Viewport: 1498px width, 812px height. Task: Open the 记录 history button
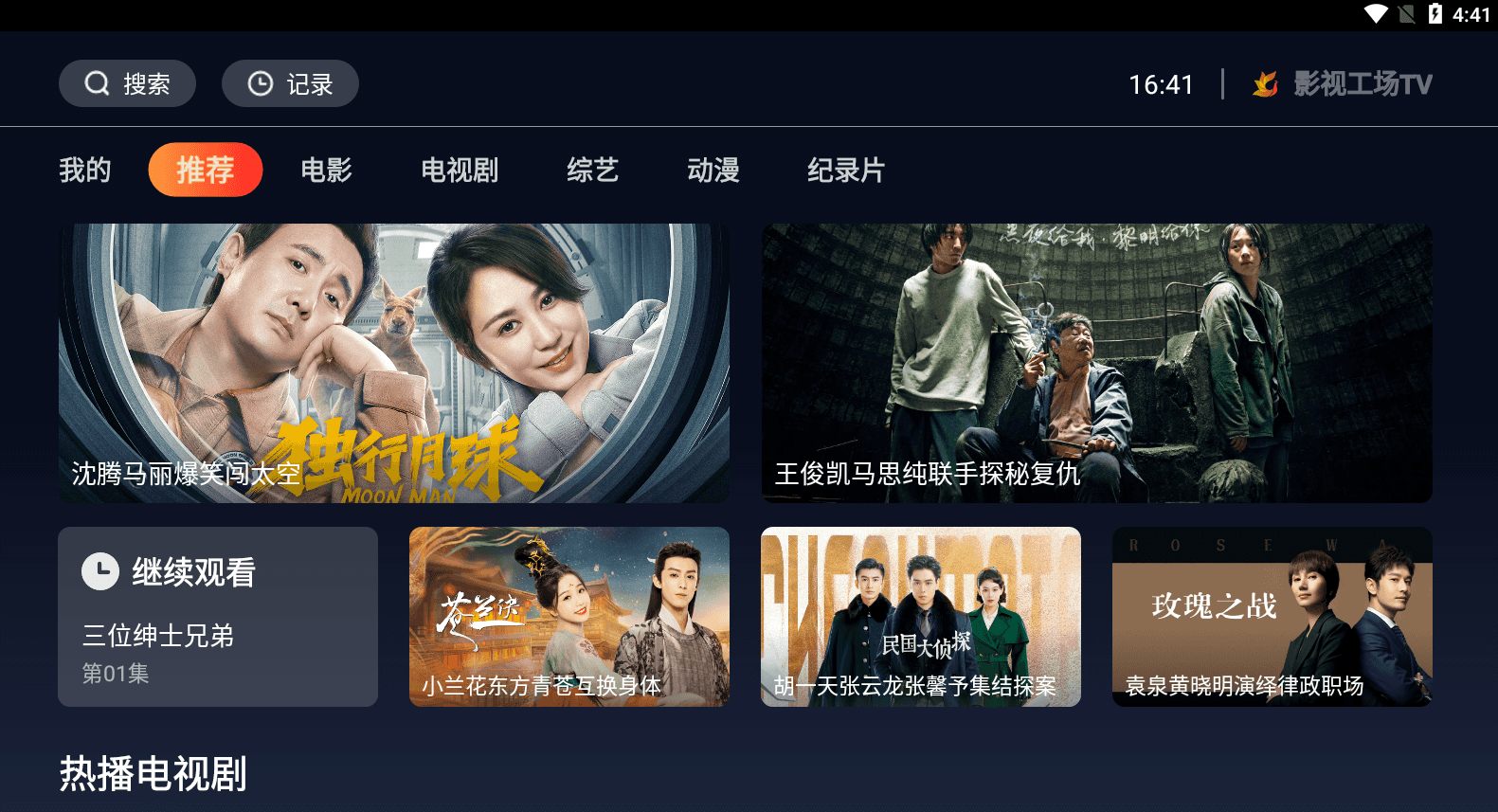click(290, 83)
